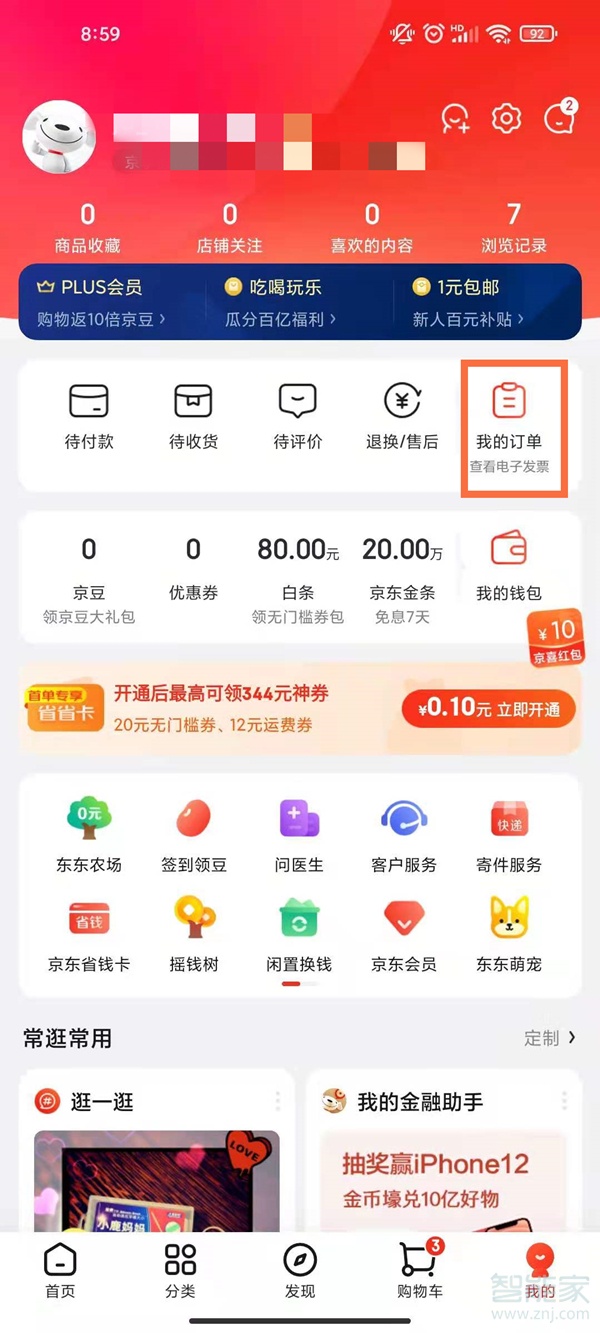This screenshot has width=600, height=1333.
Task: Open 待评价 orders to review
Action: tap(298, 417)
